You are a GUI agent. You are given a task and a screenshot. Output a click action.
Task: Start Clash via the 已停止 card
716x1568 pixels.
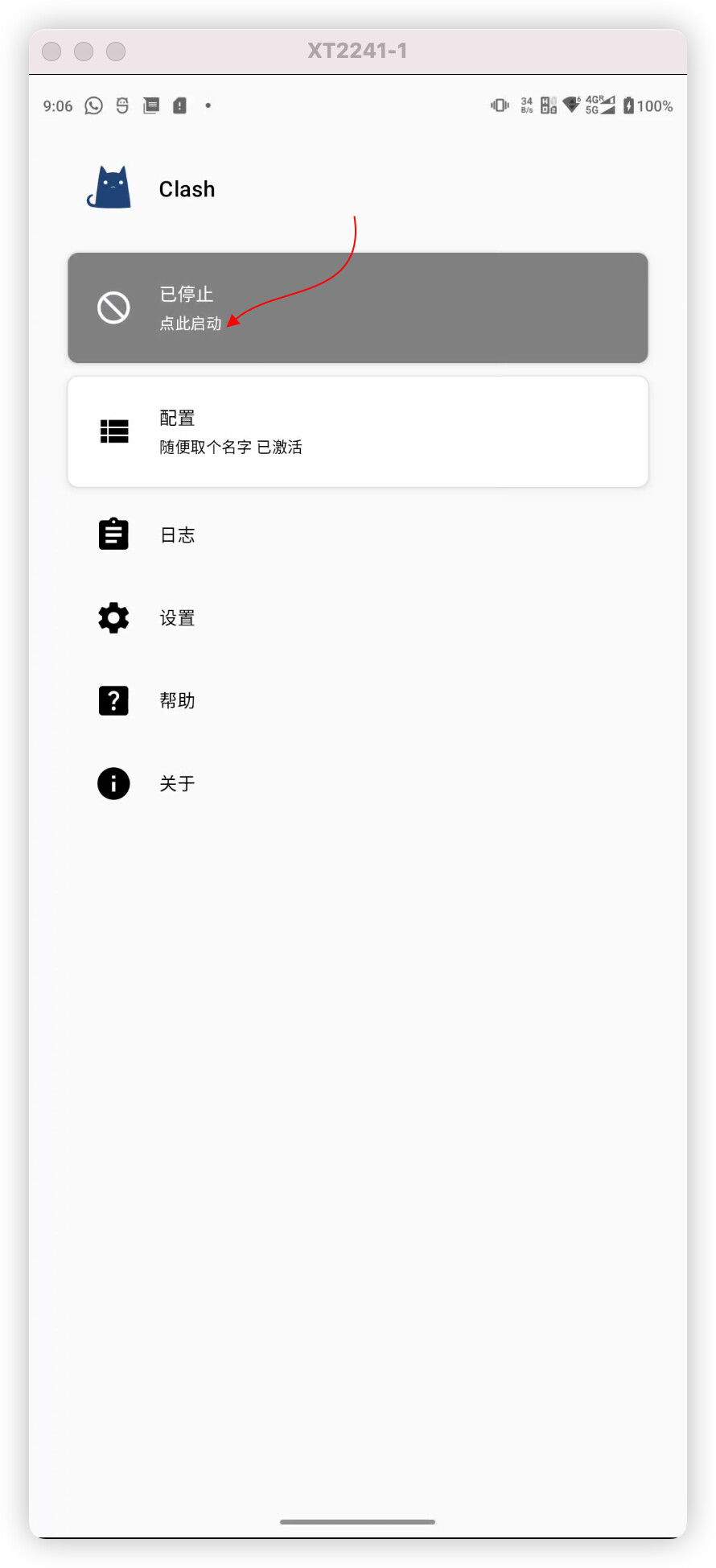358,307
